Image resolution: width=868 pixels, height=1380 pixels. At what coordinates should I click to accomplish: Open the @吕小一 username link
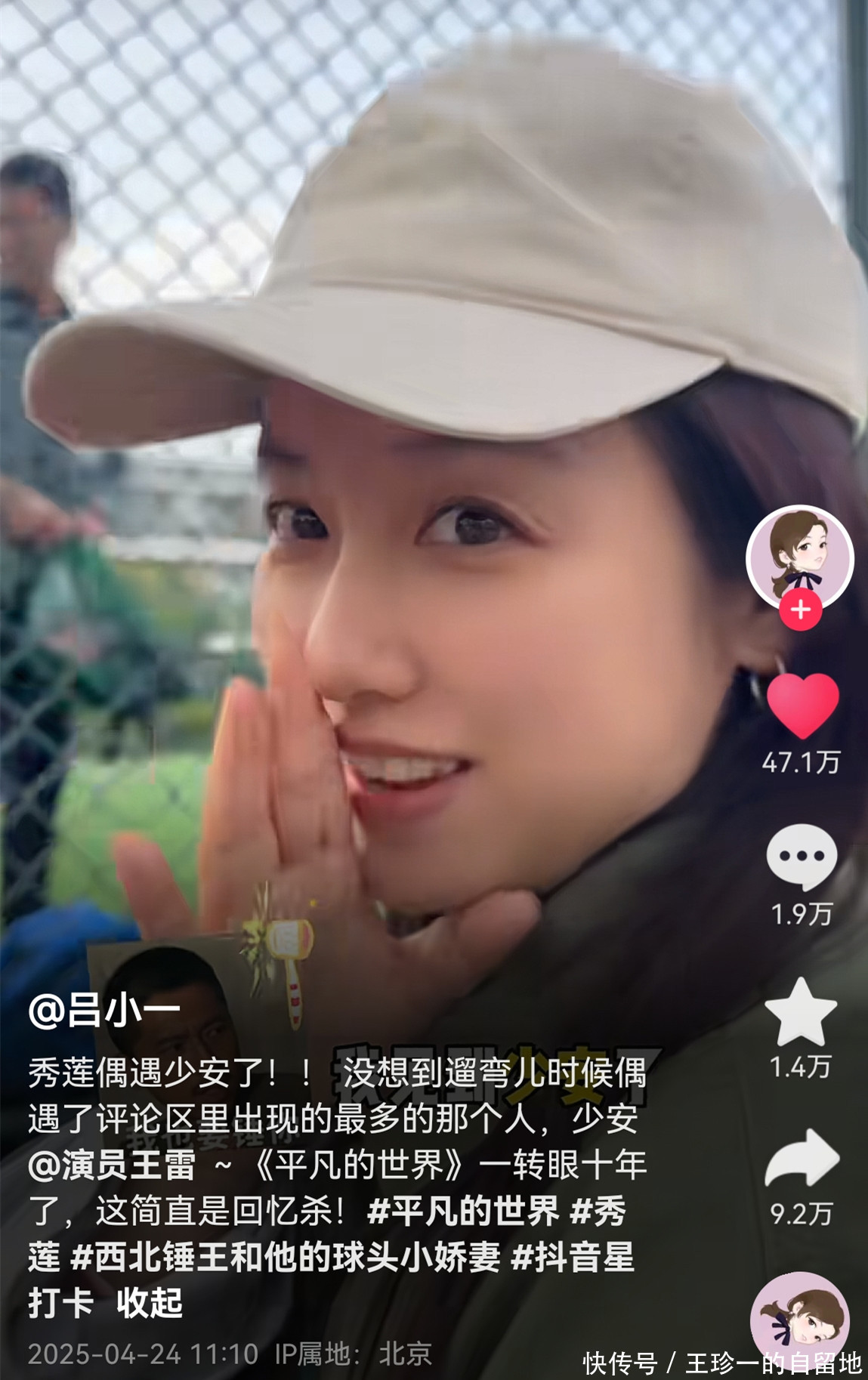click(x=104, y=1009)
